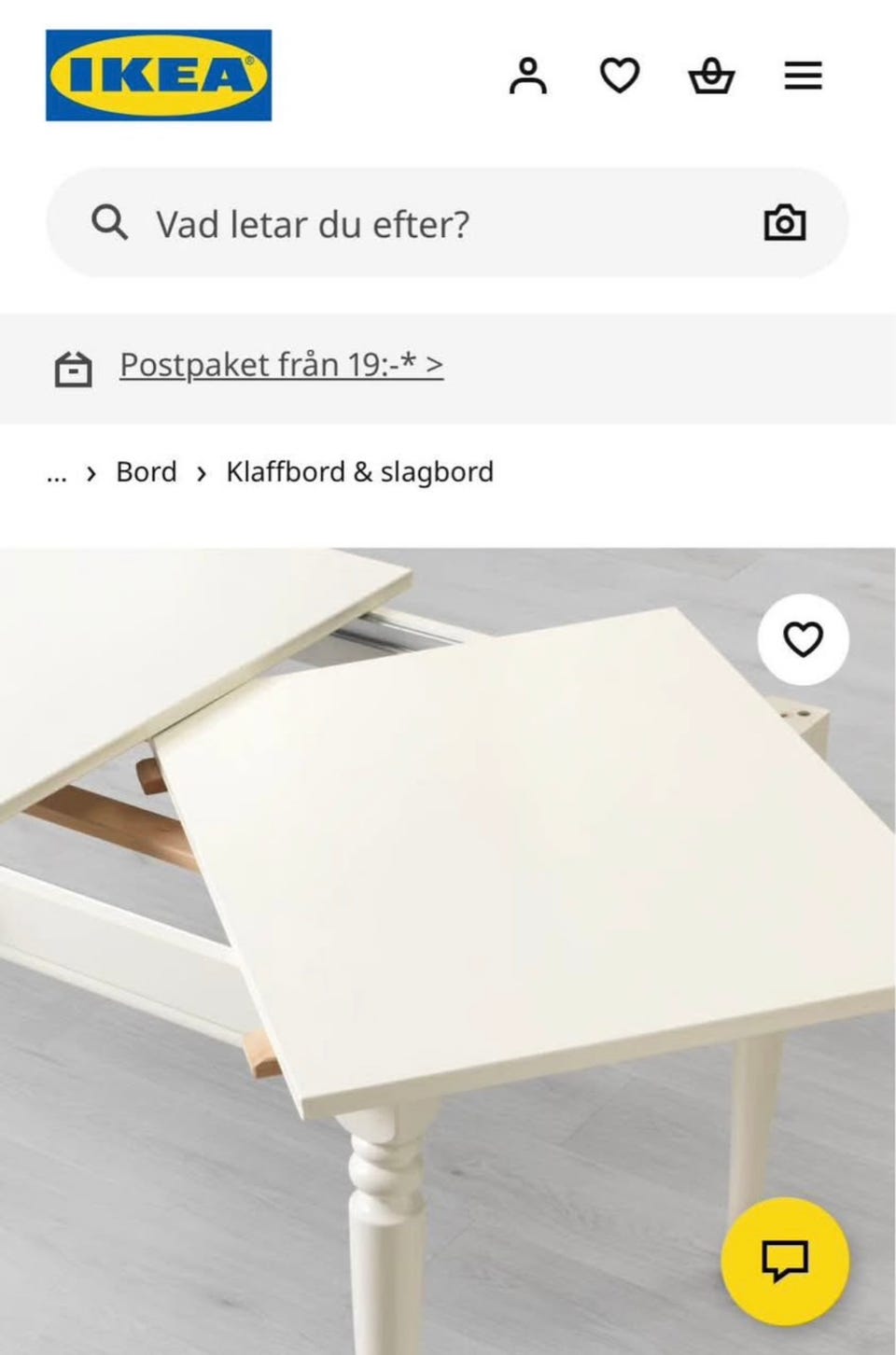
Task: Favorite the table using the heart button
Action: [803, 639]
